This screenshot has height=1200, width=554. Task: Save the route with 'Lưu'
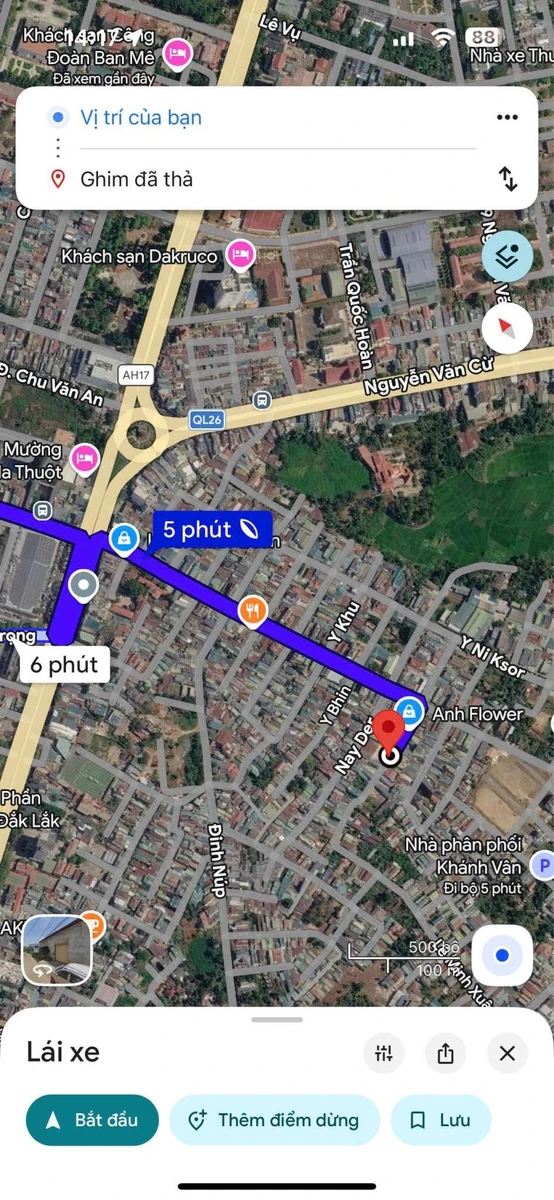[441, 1120]
